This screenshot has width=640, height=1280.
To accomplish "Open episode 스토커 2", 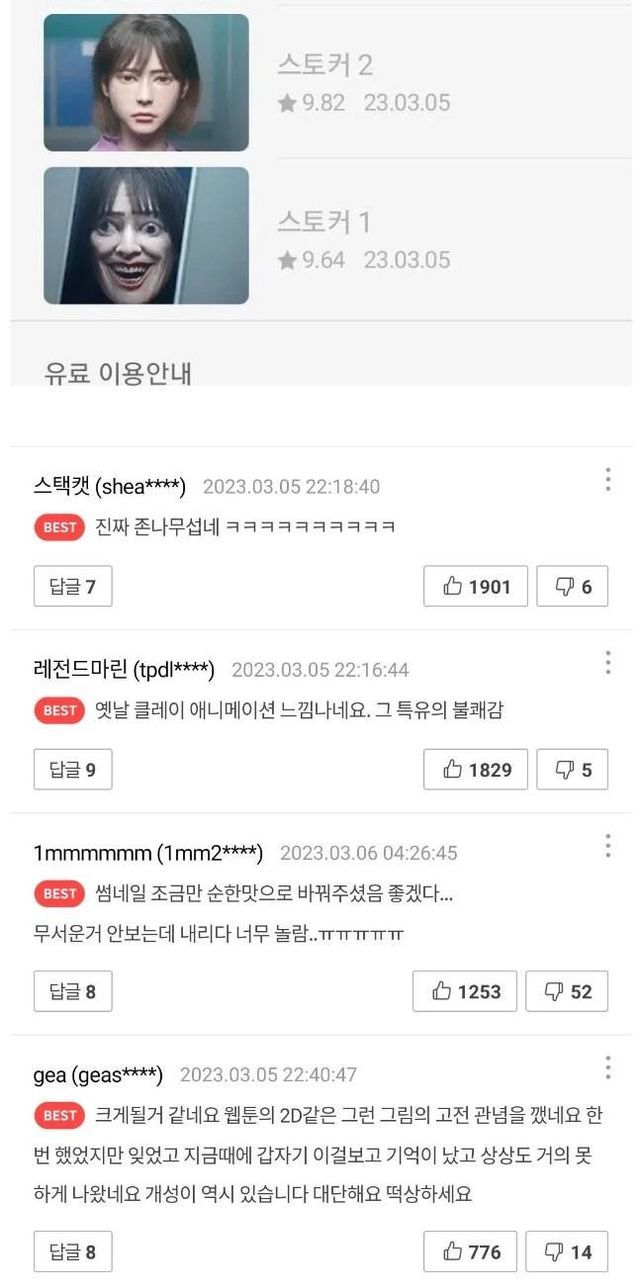I will (320, 83).
